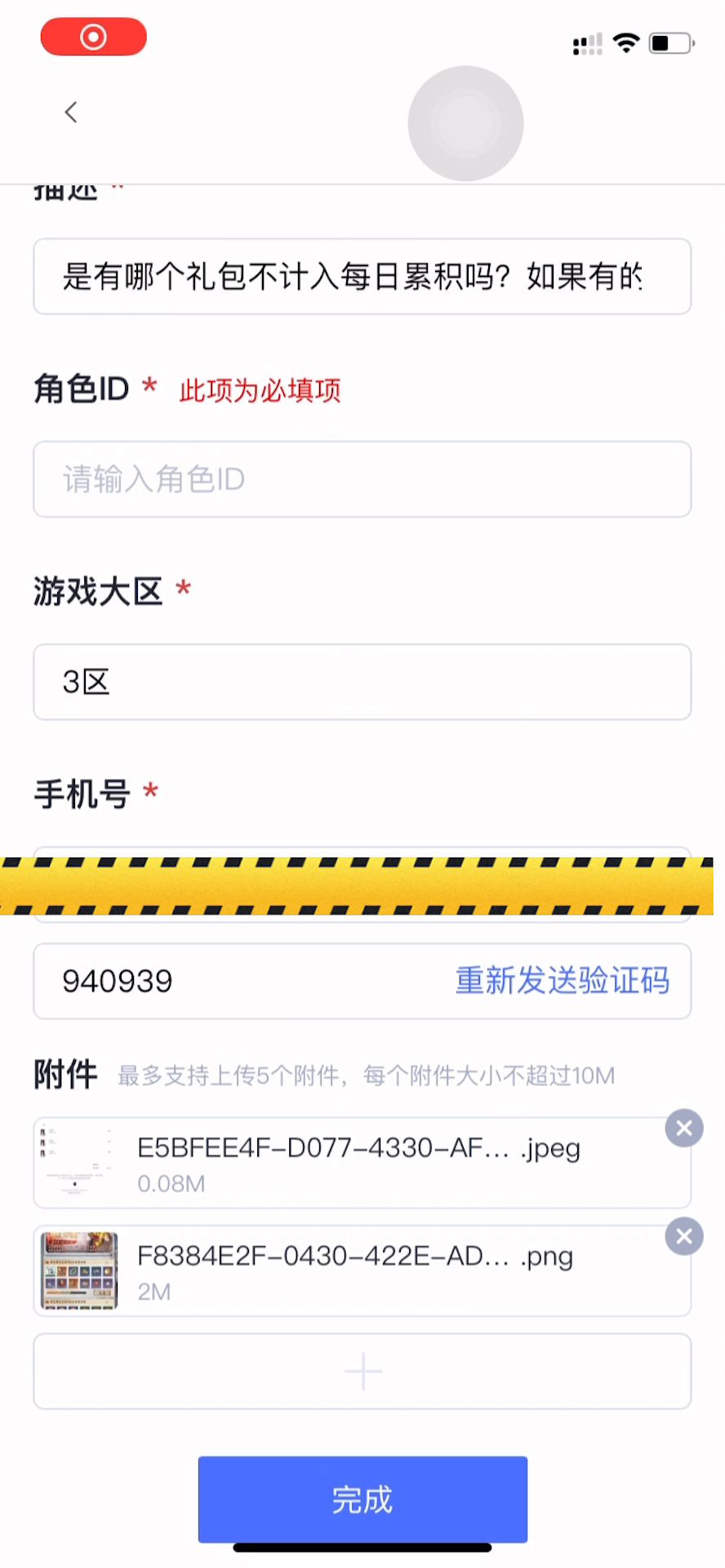Go back using the top-left arrow

point(71,112)
